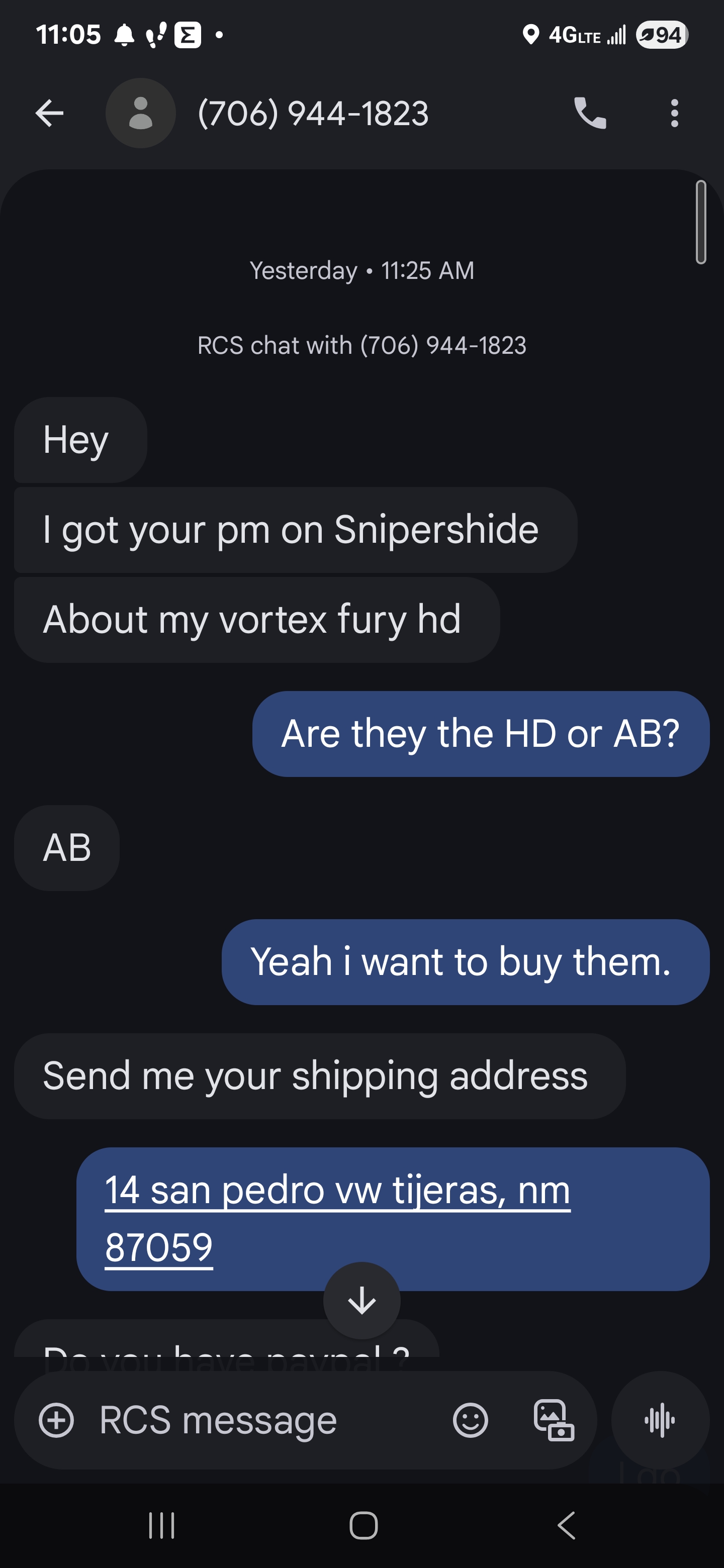Open the recent apps view

click(162, 1525)
